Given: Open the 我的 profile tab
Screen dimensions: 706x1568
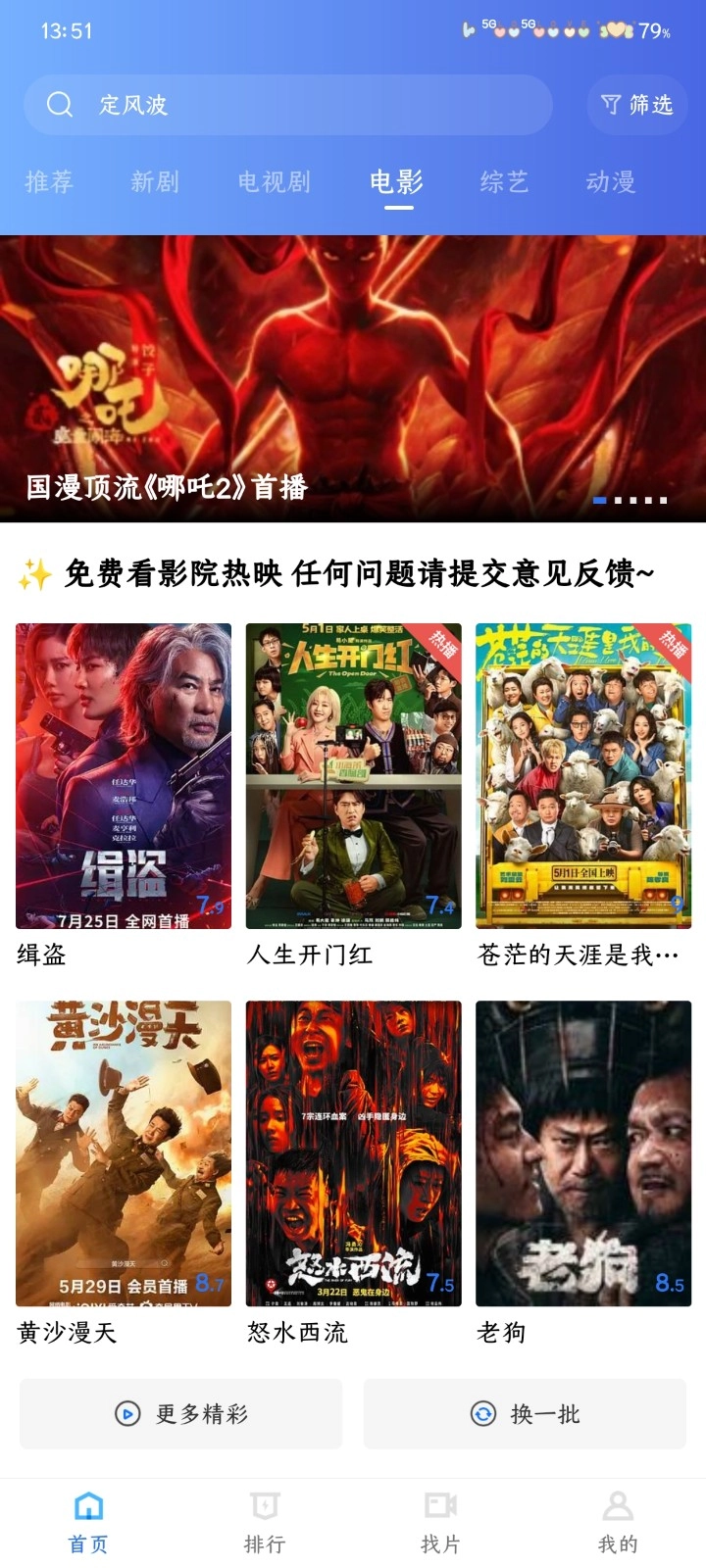Looking at the screenshot, I should (x=618, y=1523).
